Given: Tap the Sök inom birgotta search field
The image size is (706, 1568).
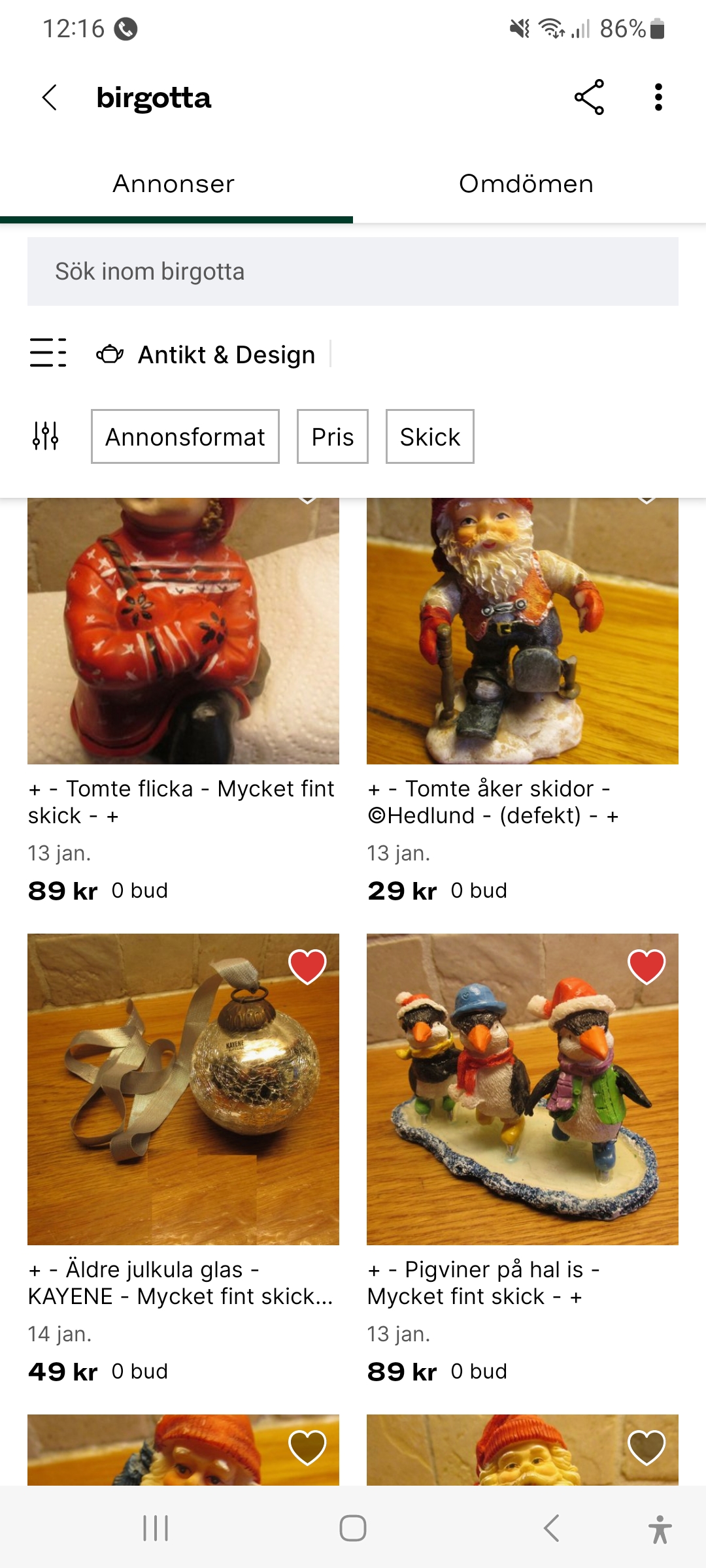Looking at the screenshot, I should (353, 272).
